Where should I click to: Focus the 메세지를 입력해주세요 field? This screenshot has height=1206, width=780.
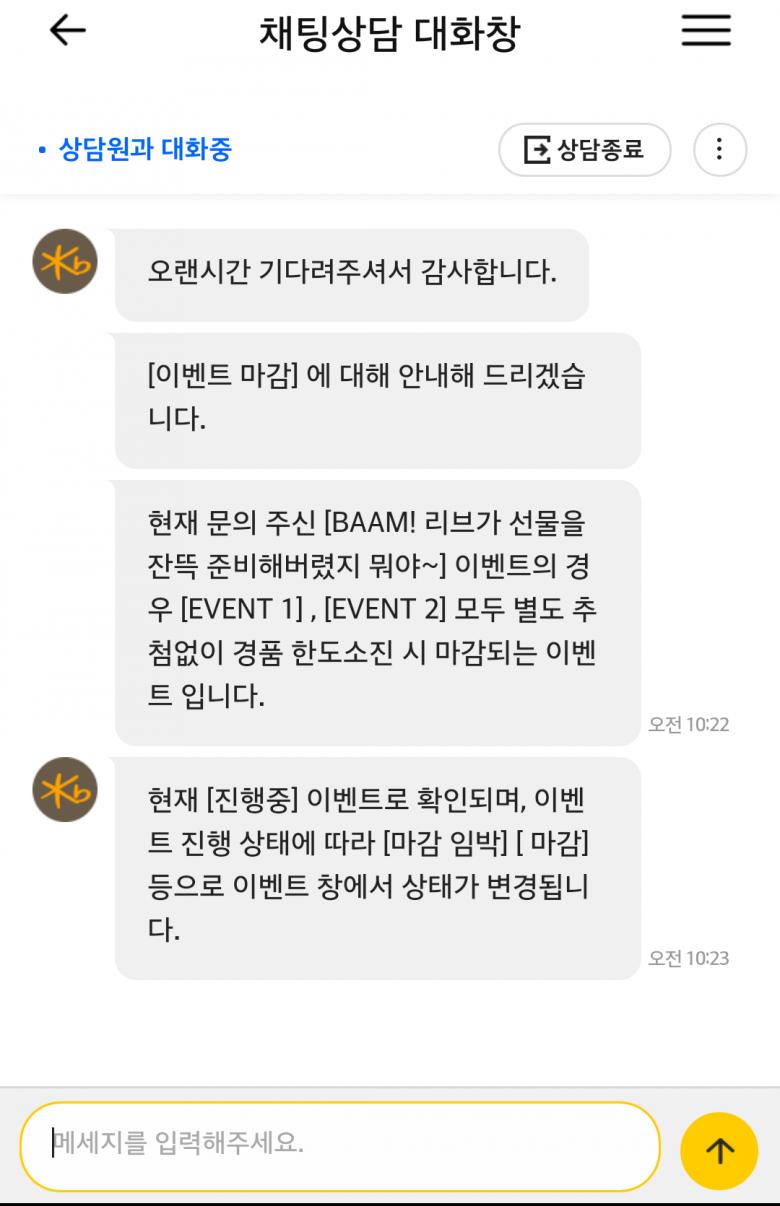point(340,1146)
